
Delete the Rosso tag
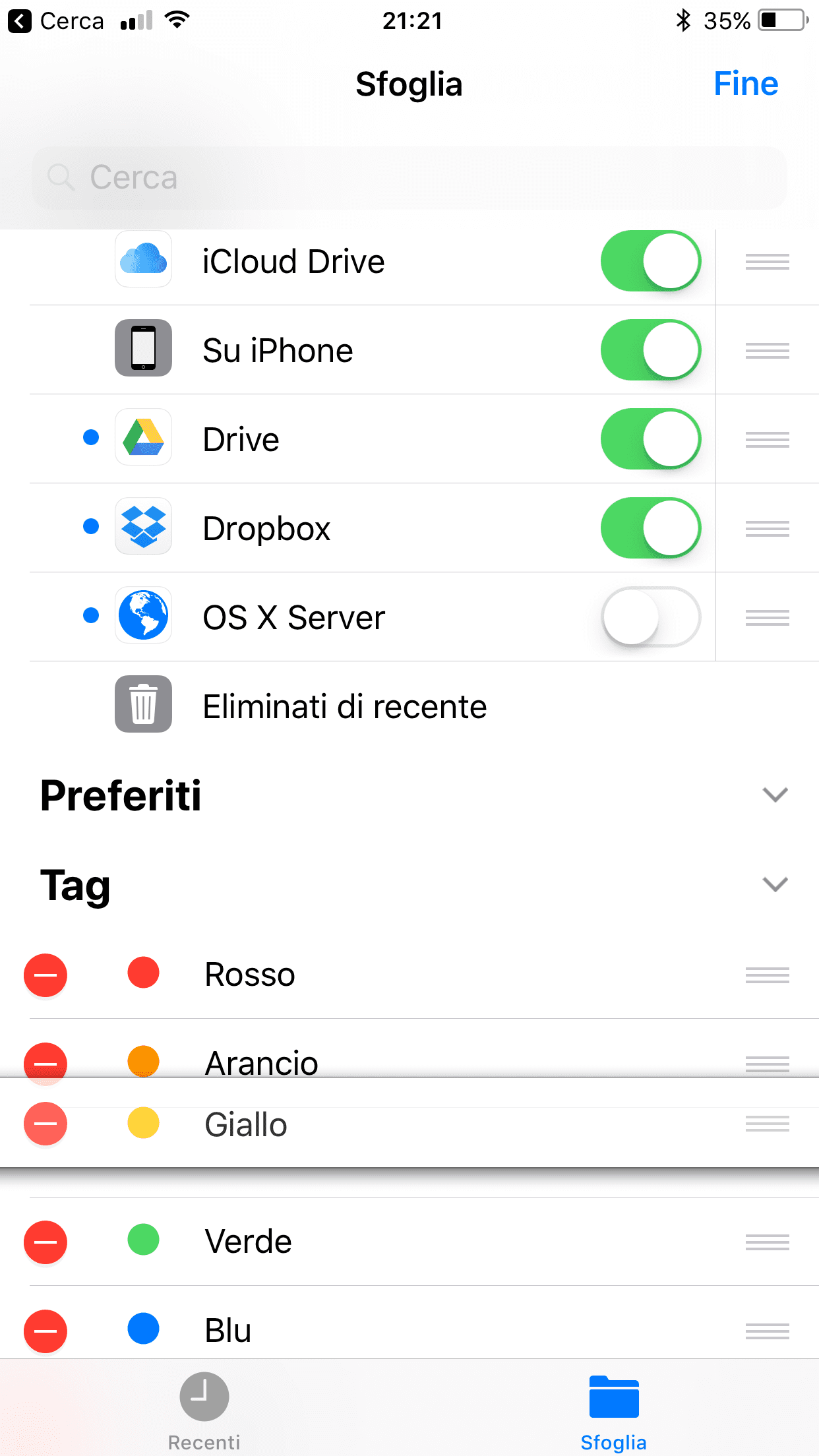[x=45, y=975]
